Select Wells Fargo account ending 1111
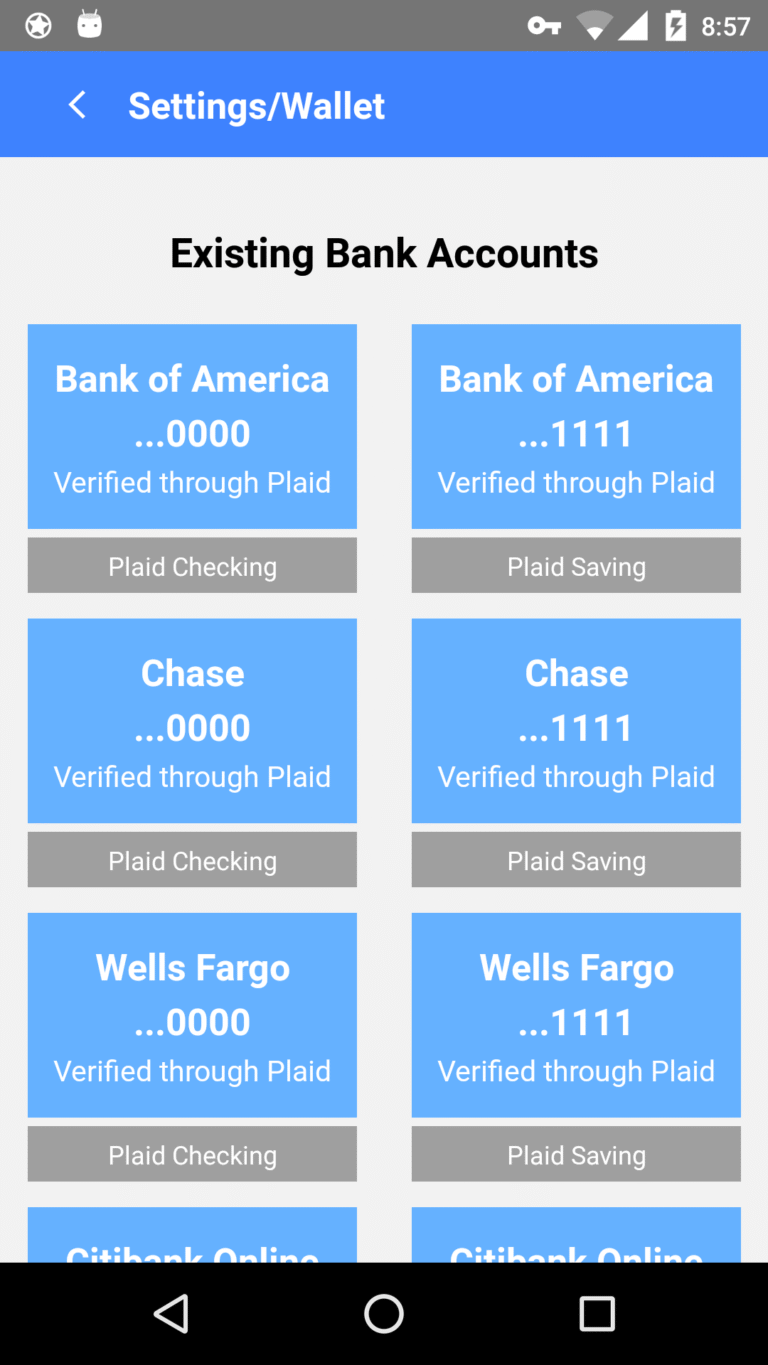The height and width of the screenshot is (1365, 768). 576,1014
